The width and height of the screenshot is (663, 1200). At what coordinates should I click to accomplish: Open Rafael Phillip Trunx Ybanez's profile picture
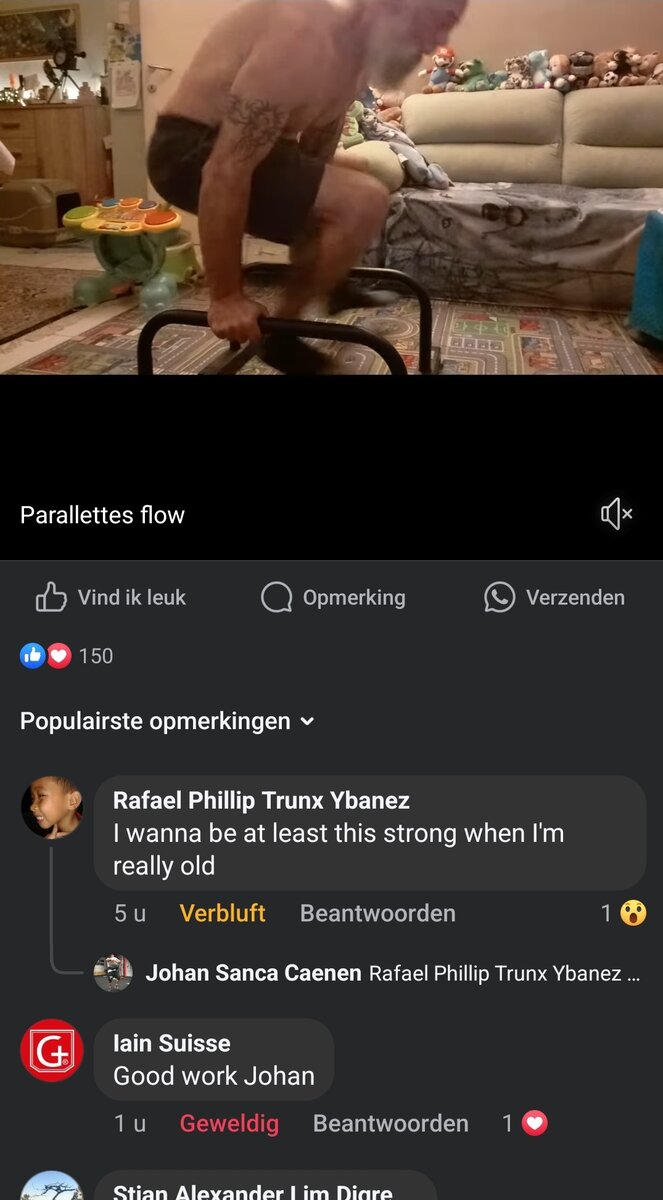point(52,807)
